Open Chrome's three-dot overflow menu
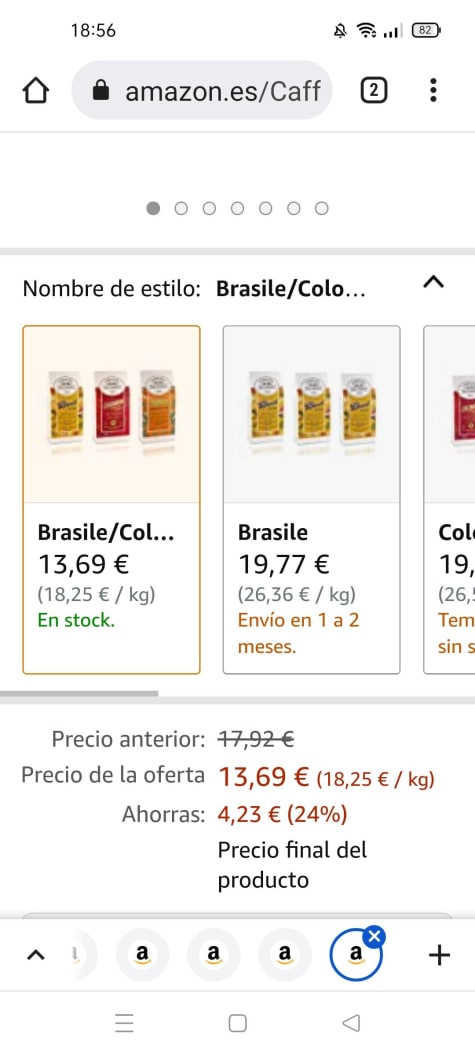 click(x=433, y=90)
